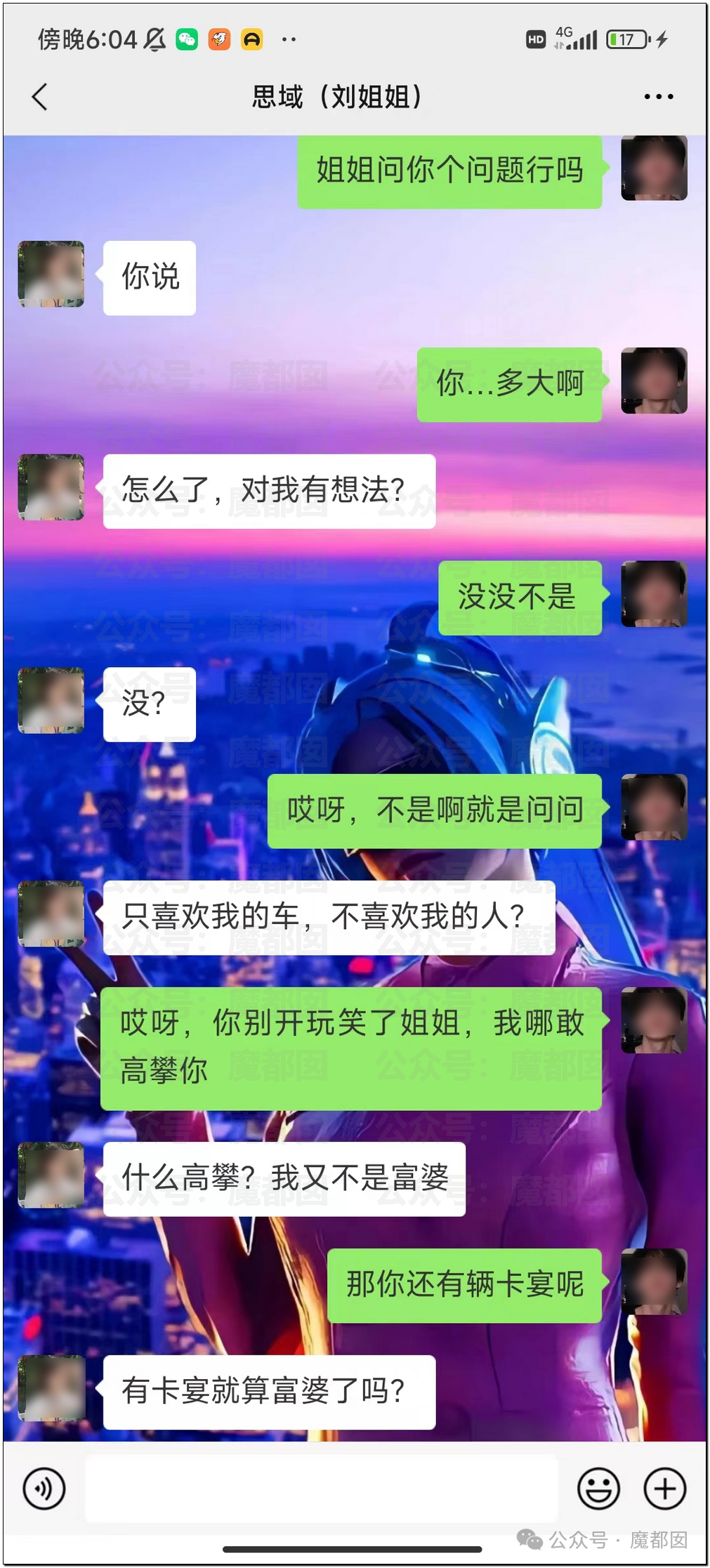
Task: Open the plus attachments menu
Action: 664,1488
